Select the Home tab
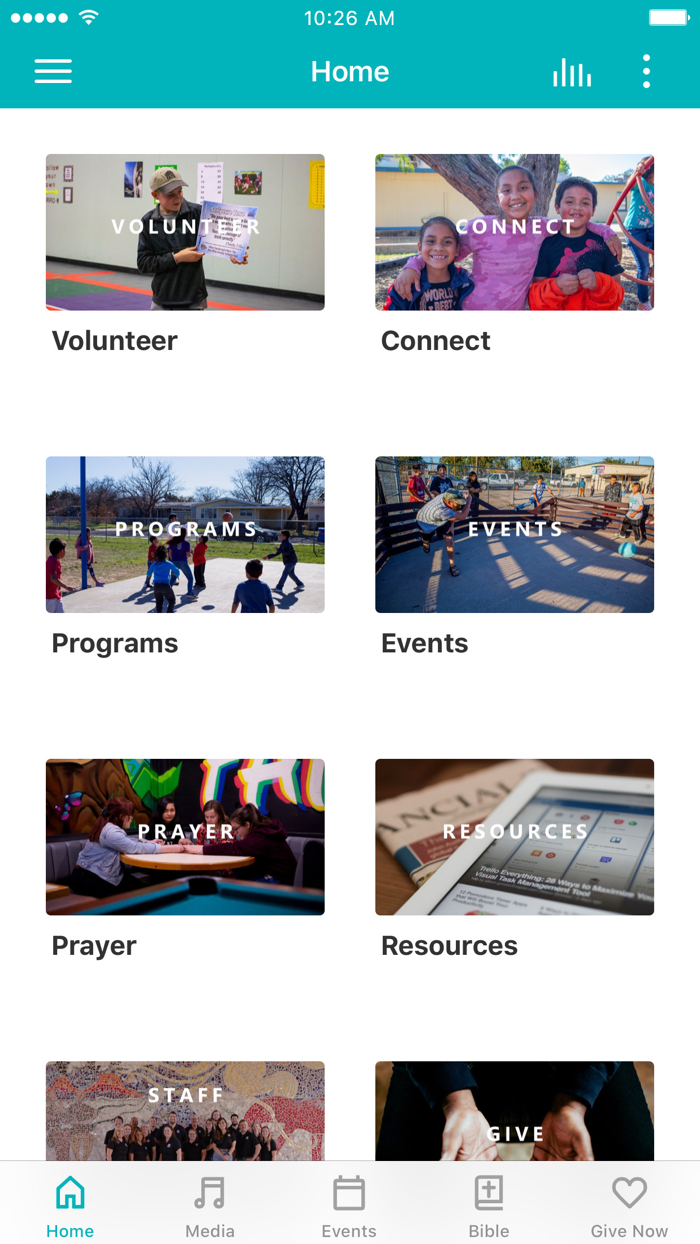The image size is (700, 1244). [70, 1206]
